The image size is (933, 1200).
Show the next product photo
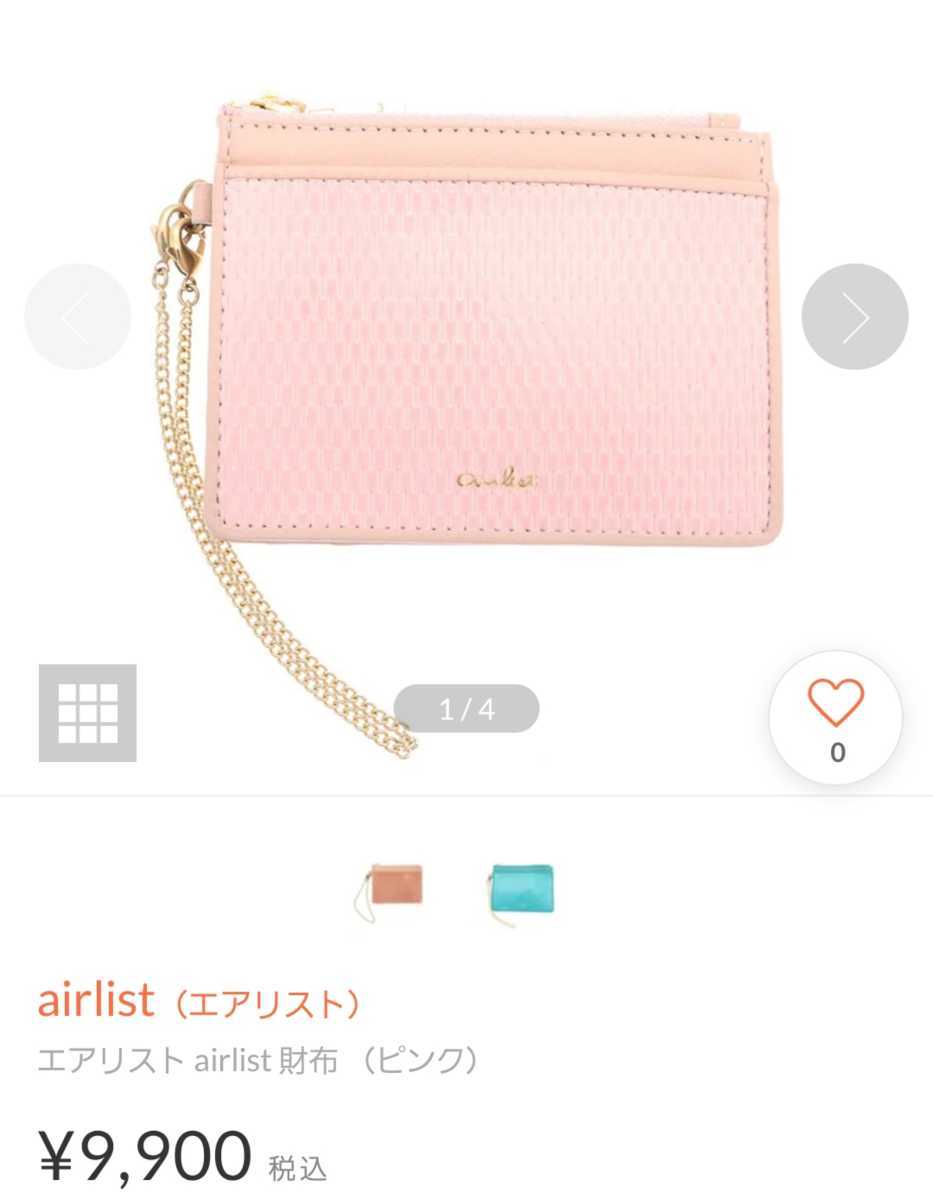854,317
